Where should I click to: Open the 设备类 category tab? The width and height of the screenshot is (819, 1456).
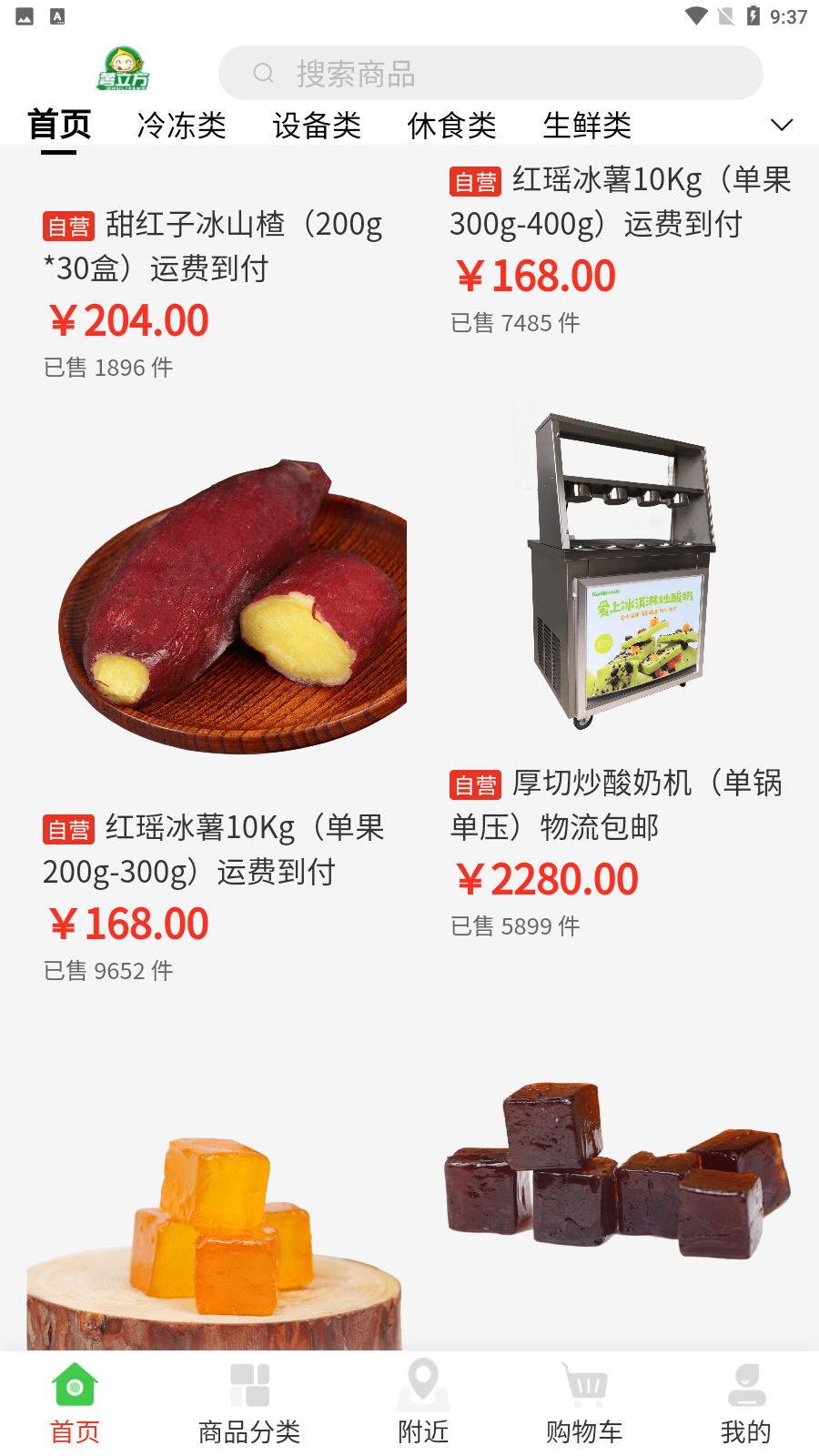[x=317, y=126]
